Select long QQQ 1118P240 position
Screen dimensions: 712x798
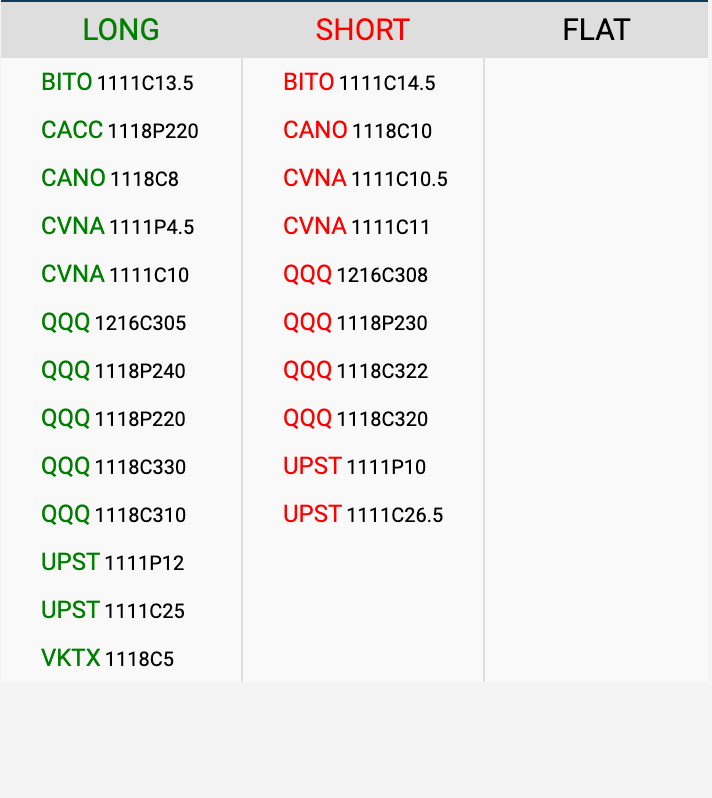tap(114, 371)
